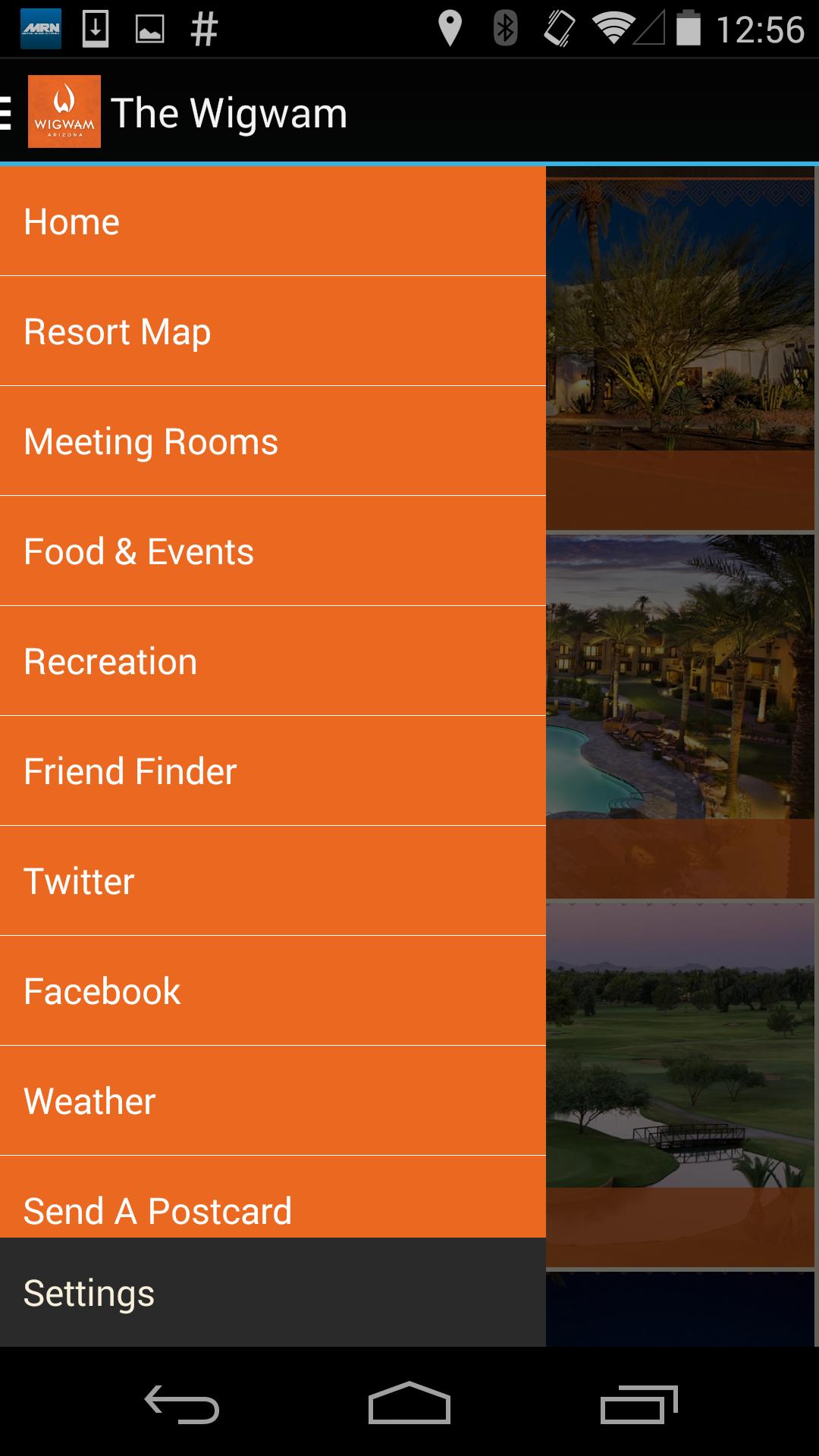The image size is (819, 1456).
Task: Select the Recreation menu item
Action: click(x=273, y=661)
